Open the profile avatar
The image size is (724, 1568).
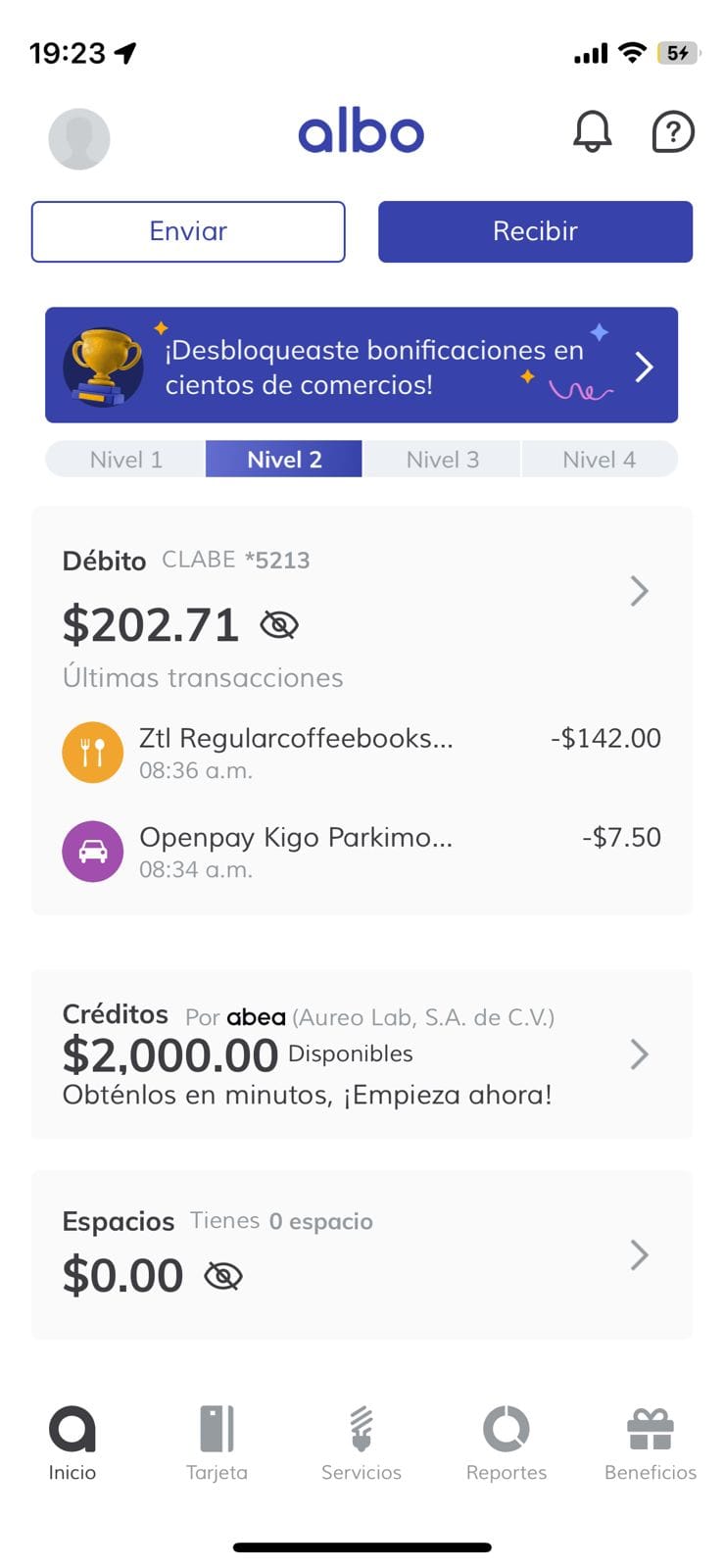click(x=79, y=138)
